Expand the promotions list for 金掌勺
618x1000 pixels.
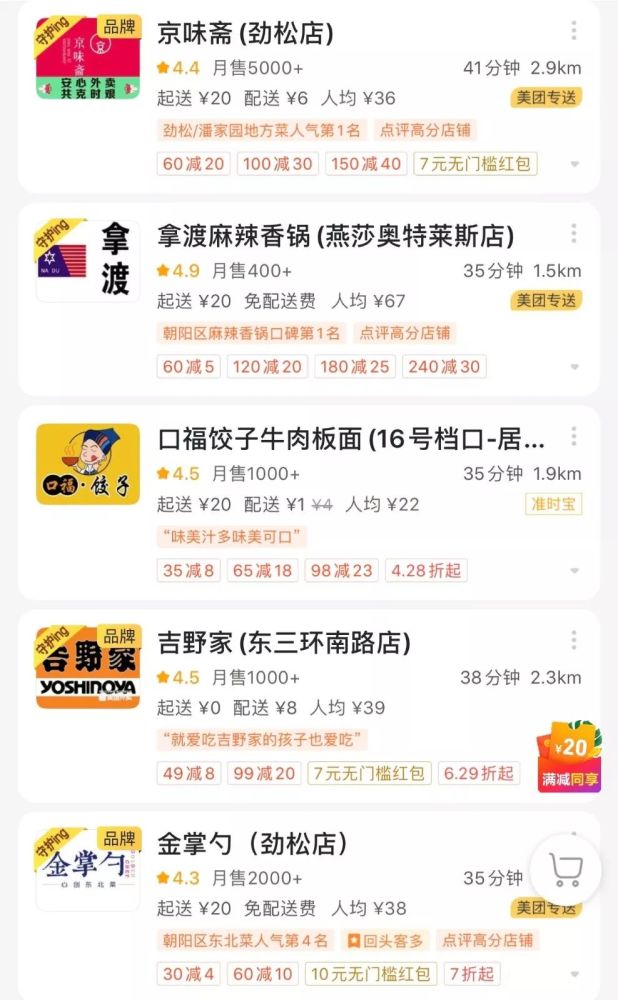click(575, 975)
